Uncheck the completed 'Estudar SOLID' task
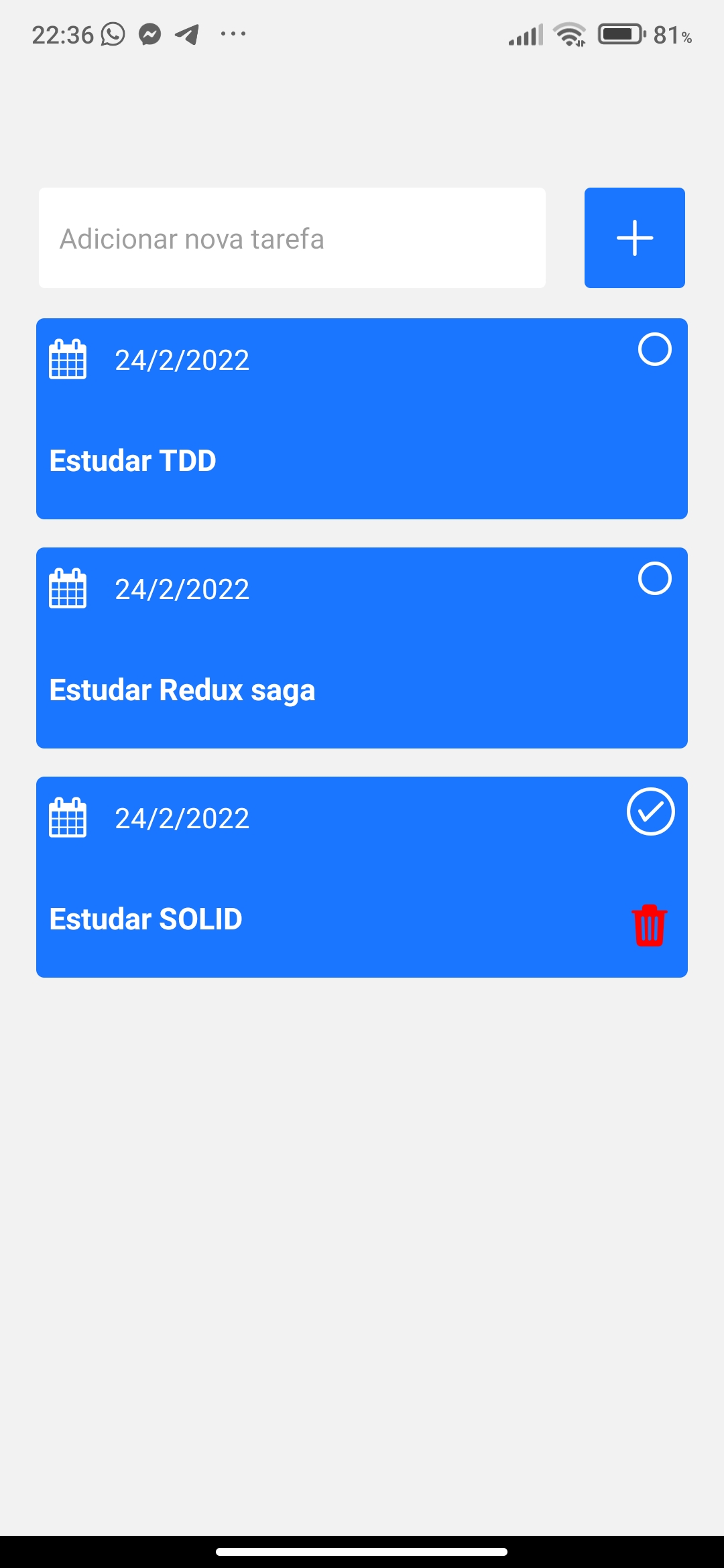 click(650, 811)
